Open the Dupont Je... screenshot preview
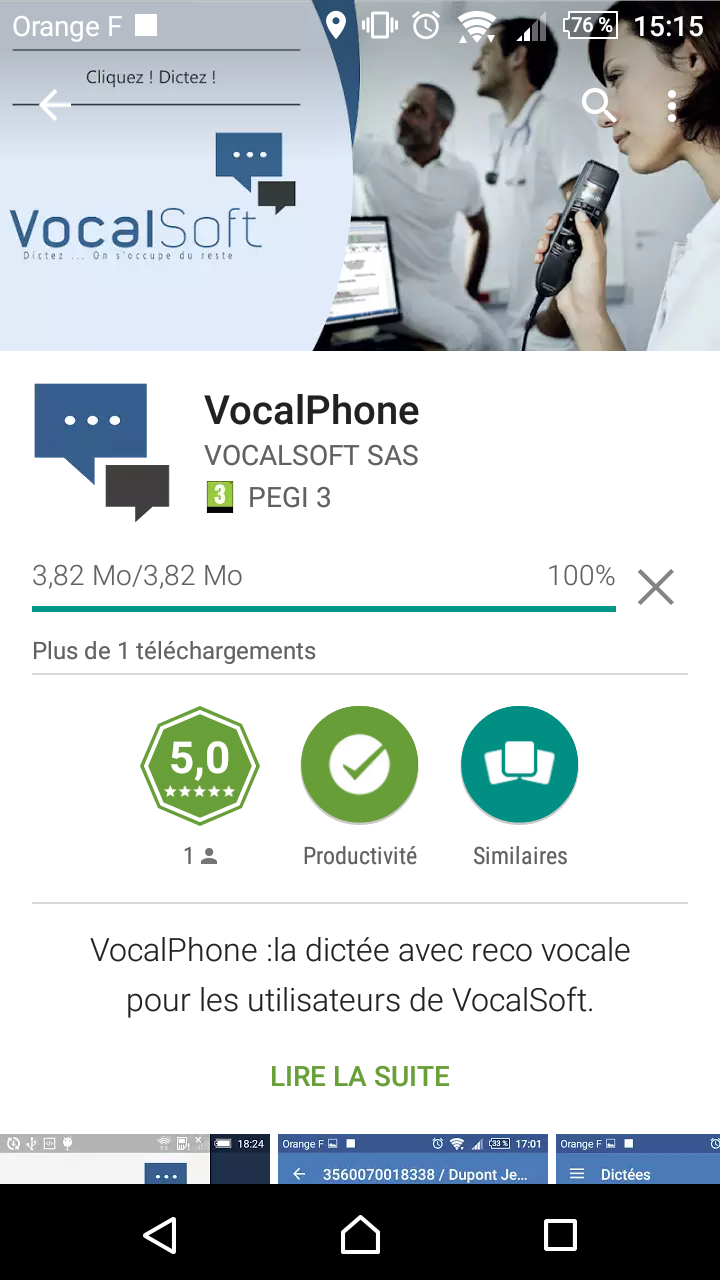720x1280 pixels. click(x=412, y=1160)
